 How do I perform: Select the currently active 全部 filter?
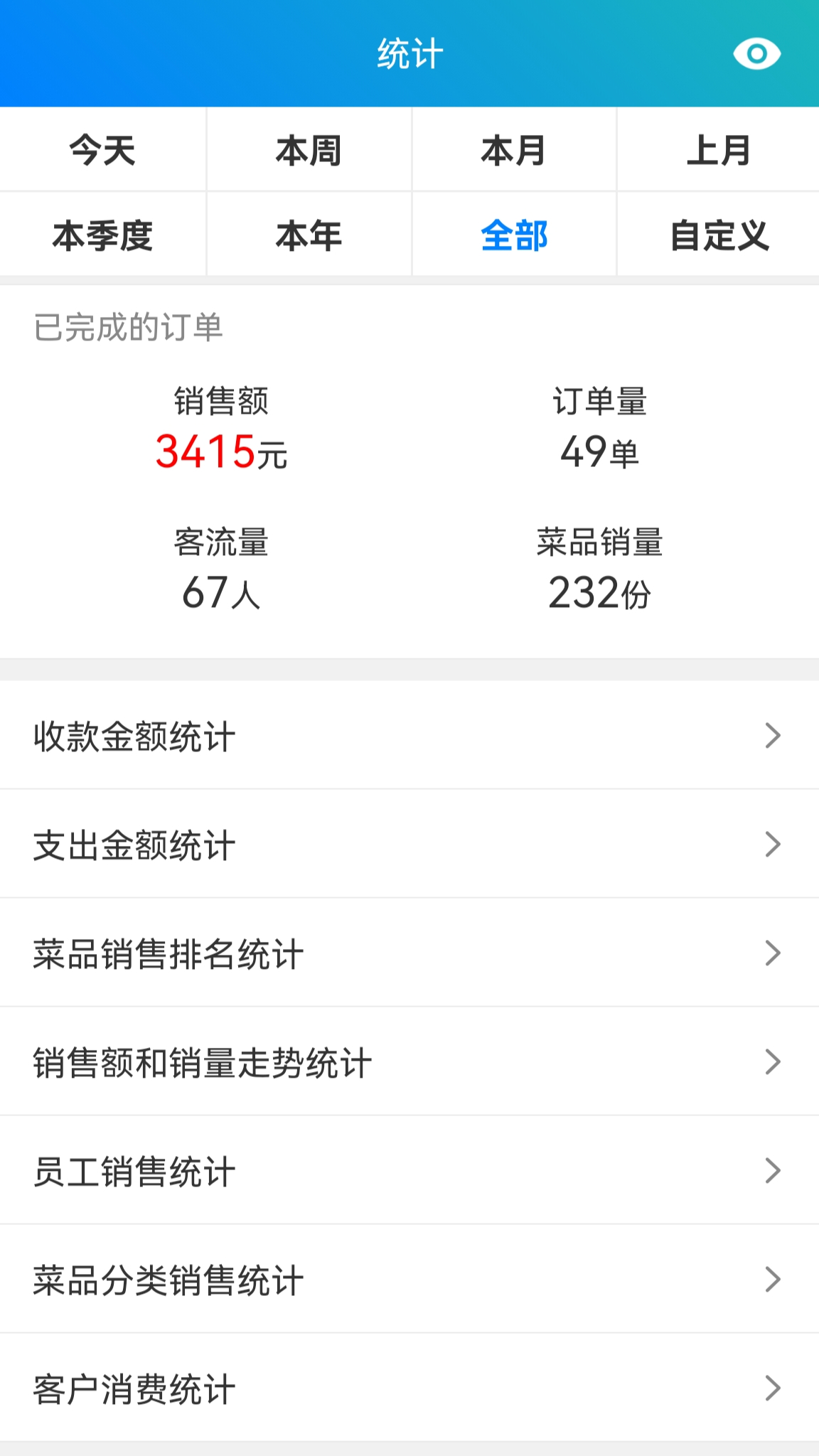click(x=513, y=235)
